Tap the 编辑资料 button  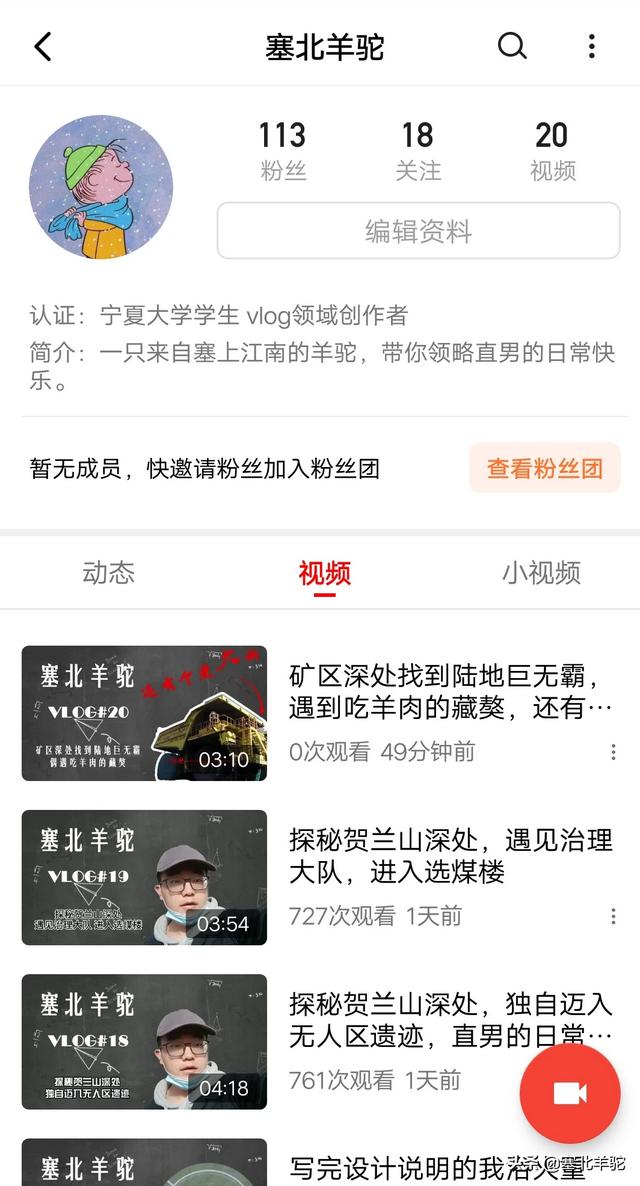(418, 232)
